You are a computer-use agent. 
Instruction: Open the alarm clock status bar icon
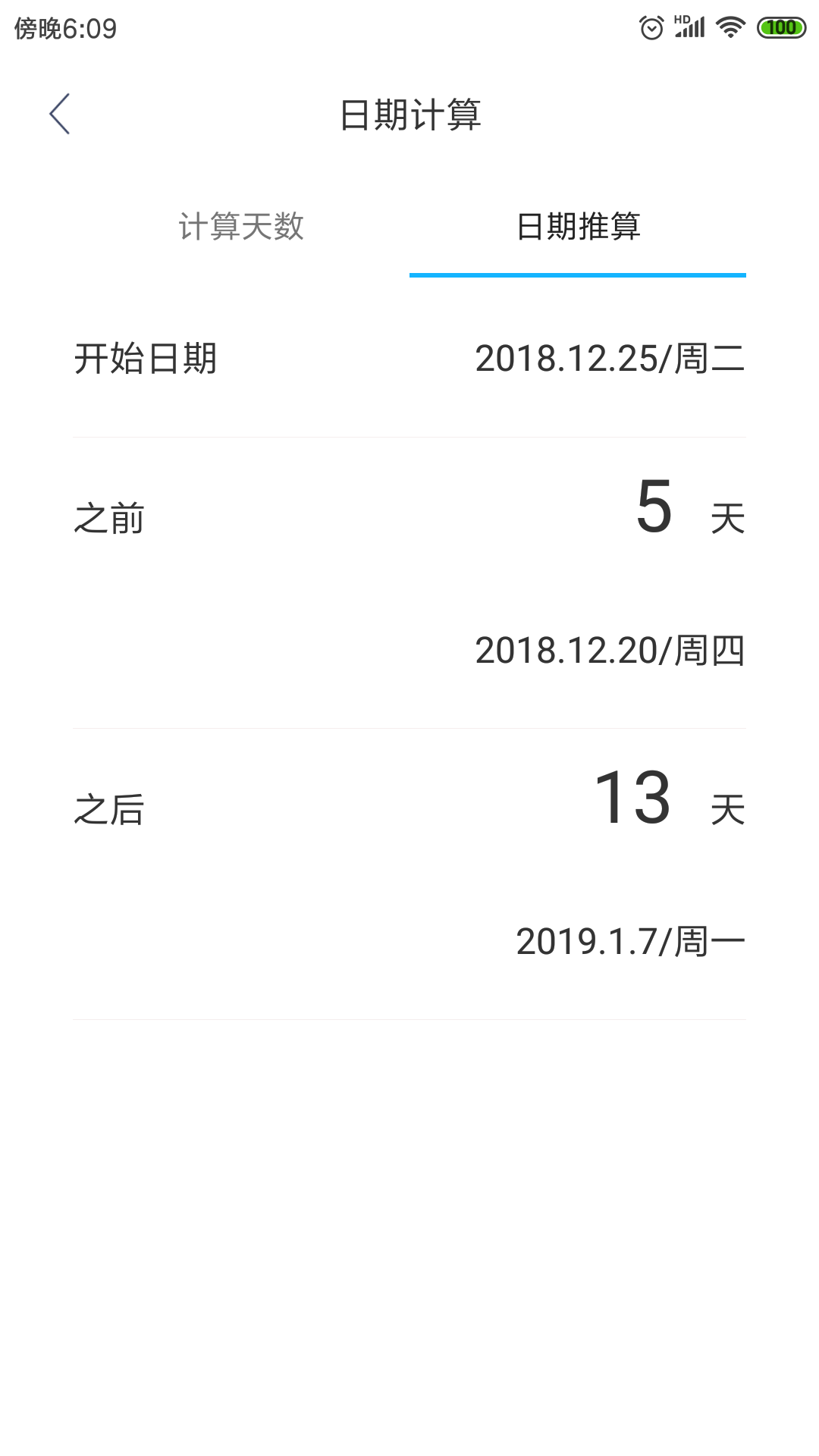point(651,25)
